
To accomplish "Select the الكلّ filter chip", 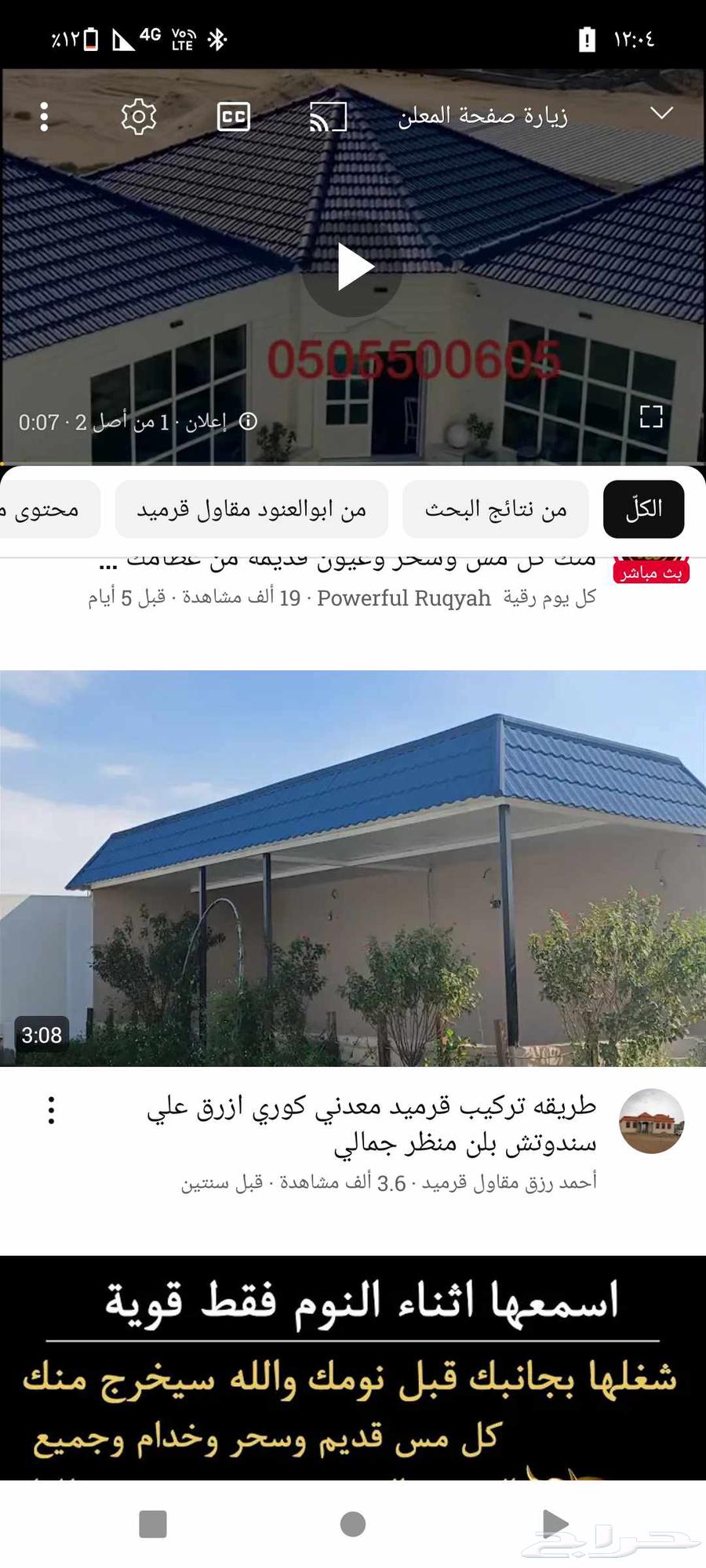I will tap(643, 510).
